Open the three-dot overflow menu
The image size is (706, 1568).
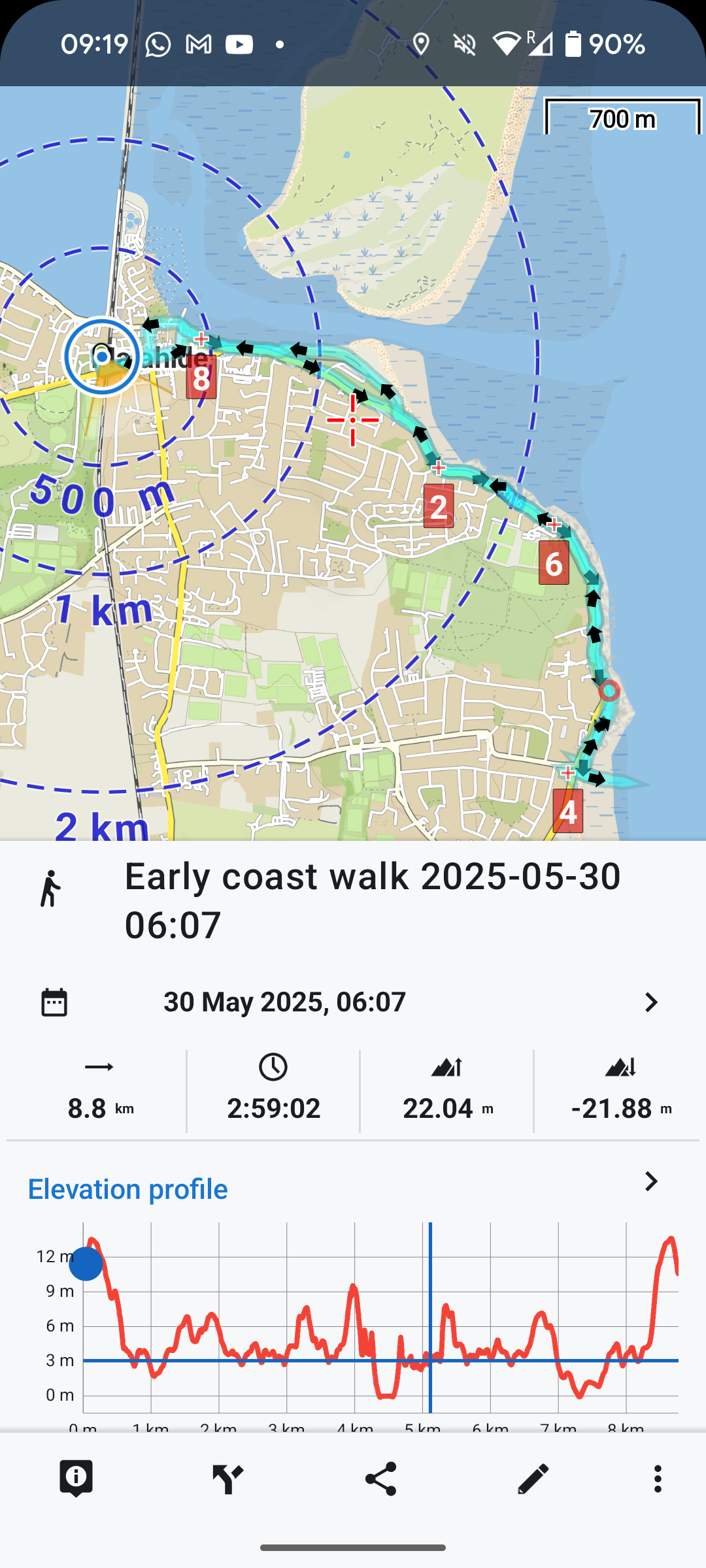point(658,1478)
